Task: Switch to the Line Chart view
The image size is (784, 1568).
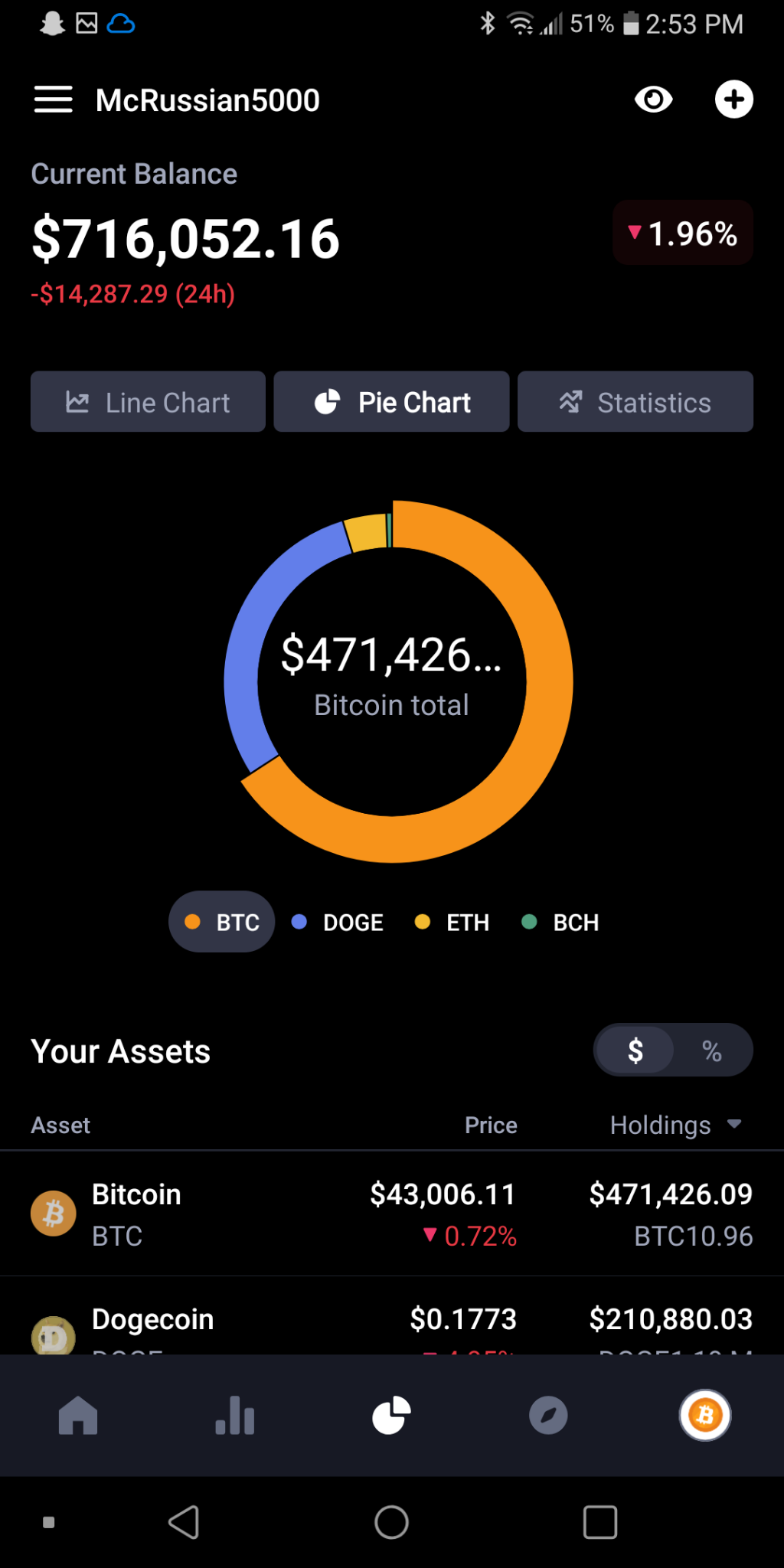Action: [x=147, y=401]
